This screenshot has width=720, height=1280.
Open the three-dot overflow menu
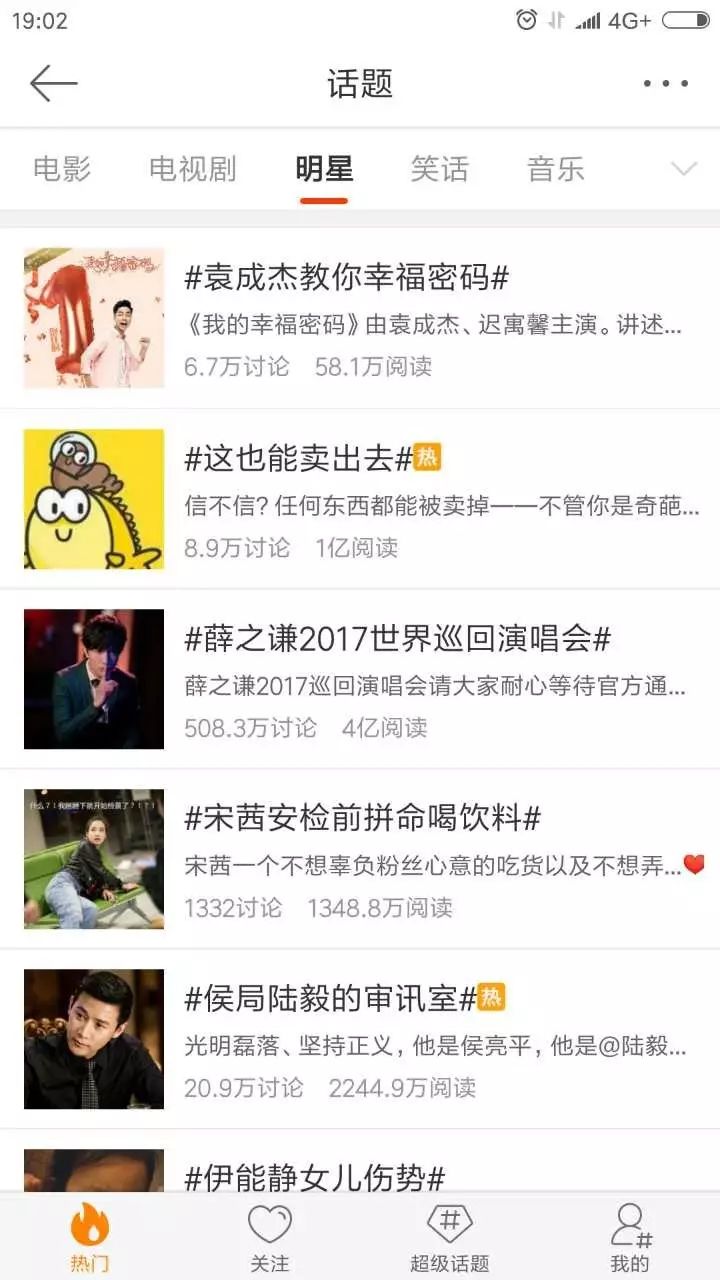666,84
